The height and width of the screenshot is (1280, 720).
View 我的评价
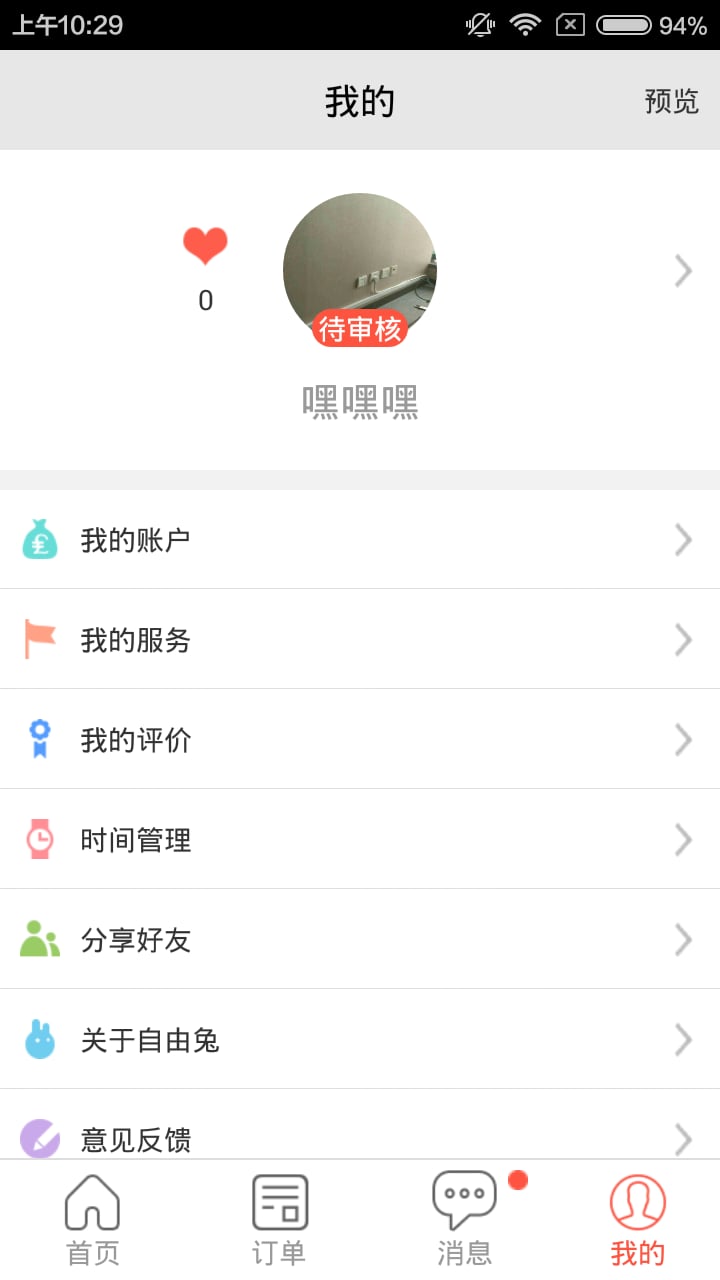pos(360,740)
